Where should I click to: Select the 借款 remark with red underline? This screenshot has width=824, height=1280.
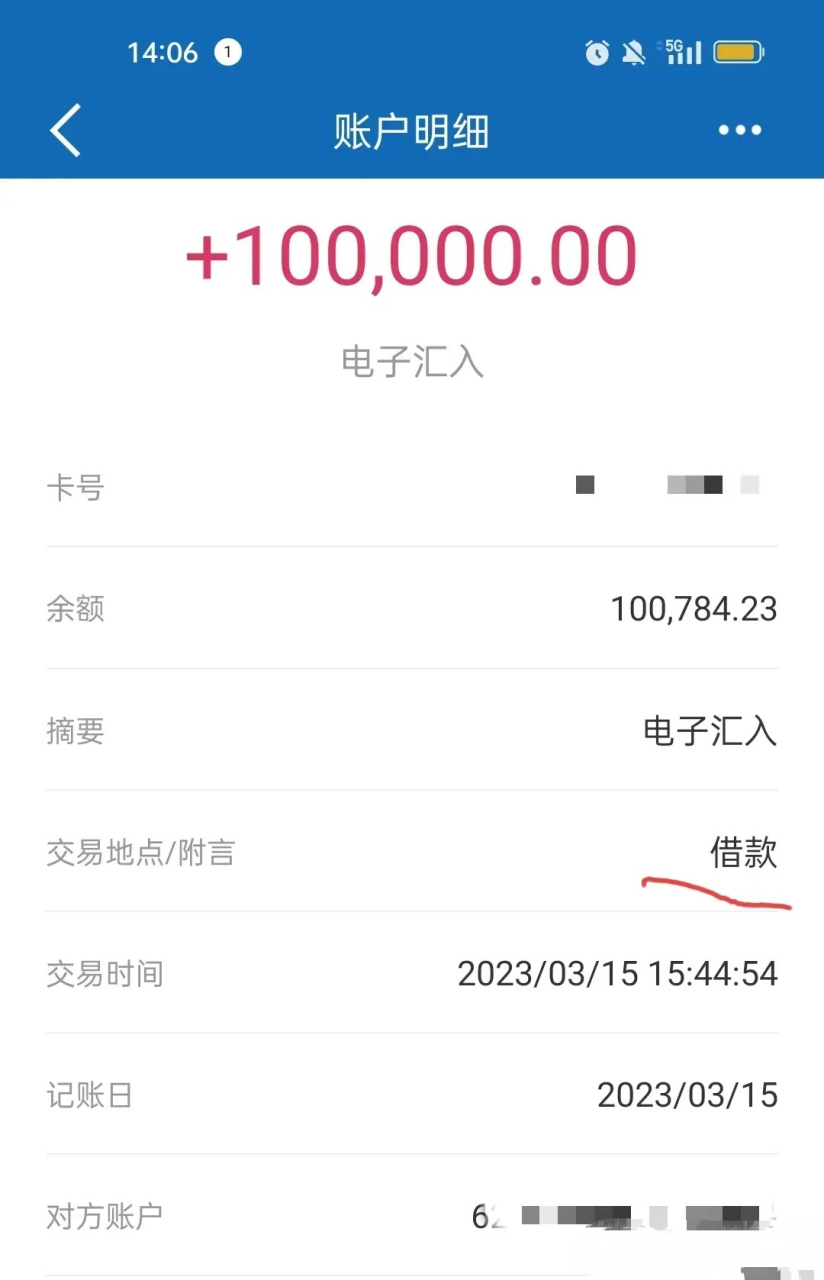(744, 855)
